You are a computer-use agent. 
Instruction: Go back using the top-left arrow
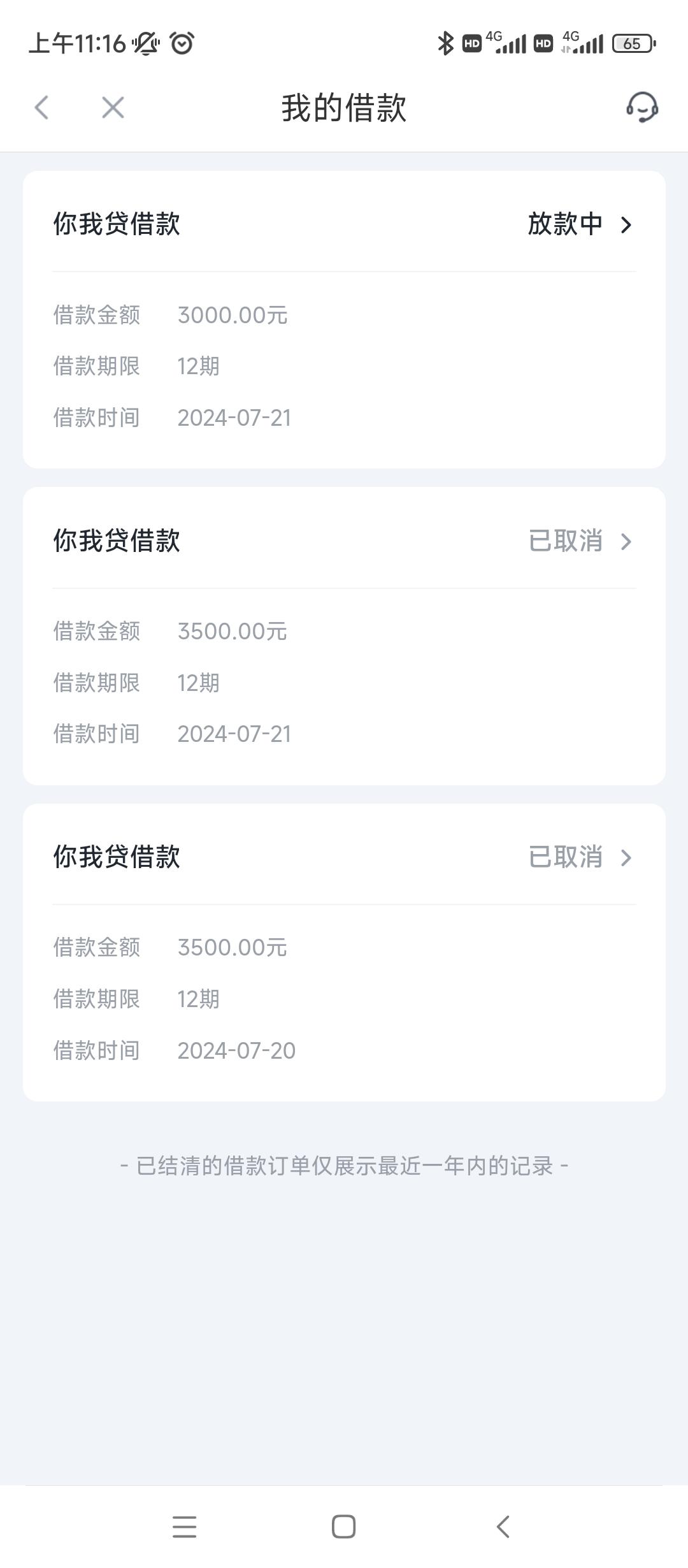tap(42, 108)
